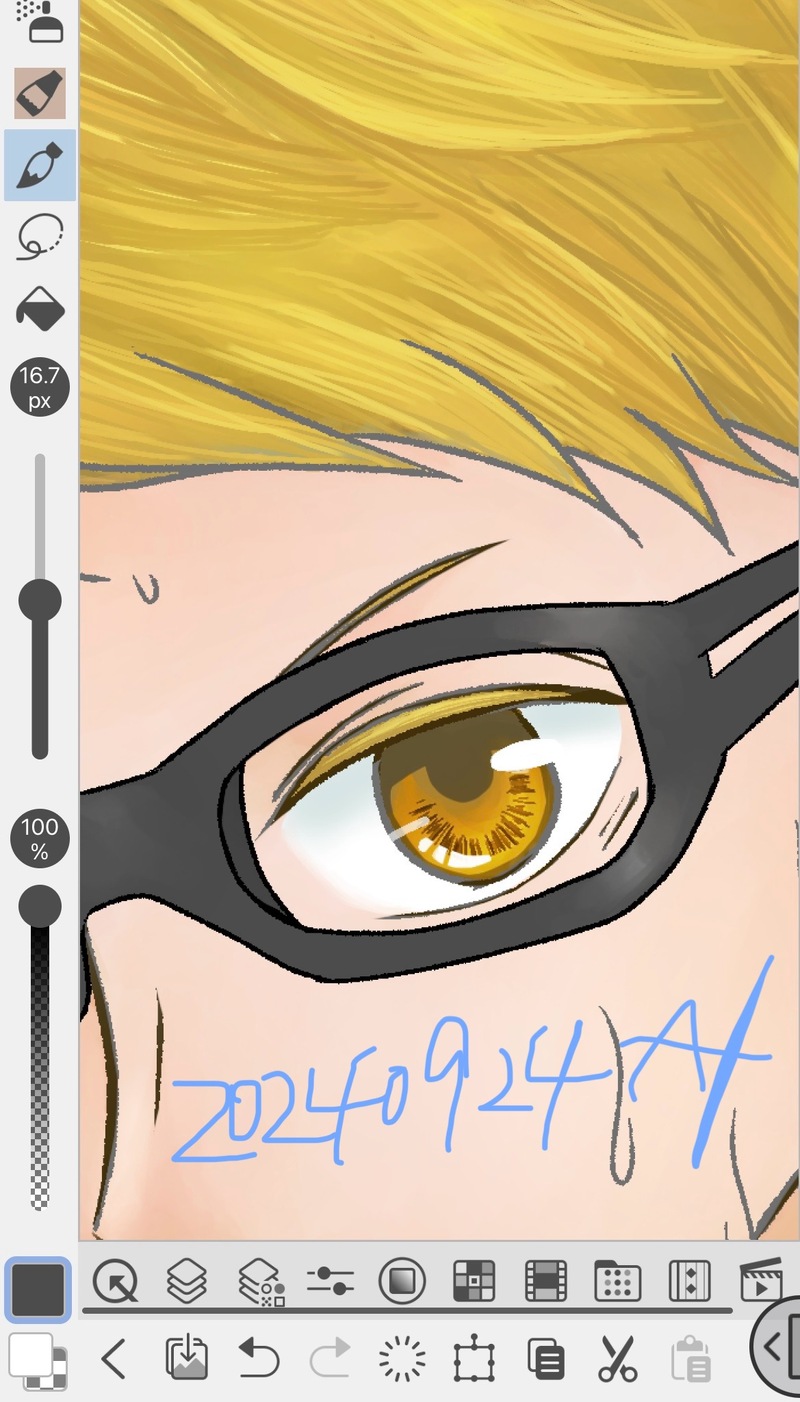This screenshot has height=1402, width=800.
Task: Select the airbrush spray tool
Action: point(40,22)
